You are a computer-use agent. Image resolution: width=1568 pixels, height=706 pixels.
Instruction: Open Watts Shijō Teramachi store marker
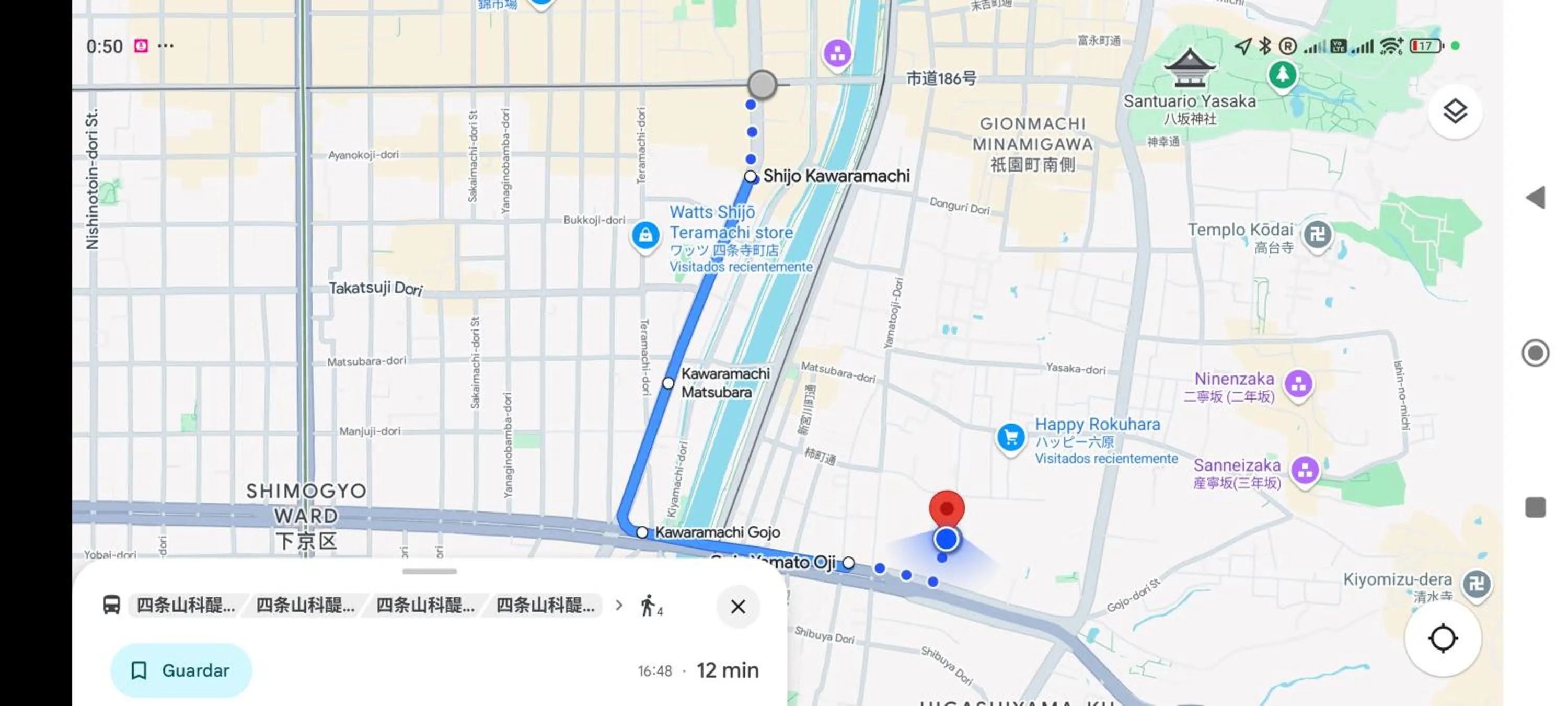[x=645, y=234]
